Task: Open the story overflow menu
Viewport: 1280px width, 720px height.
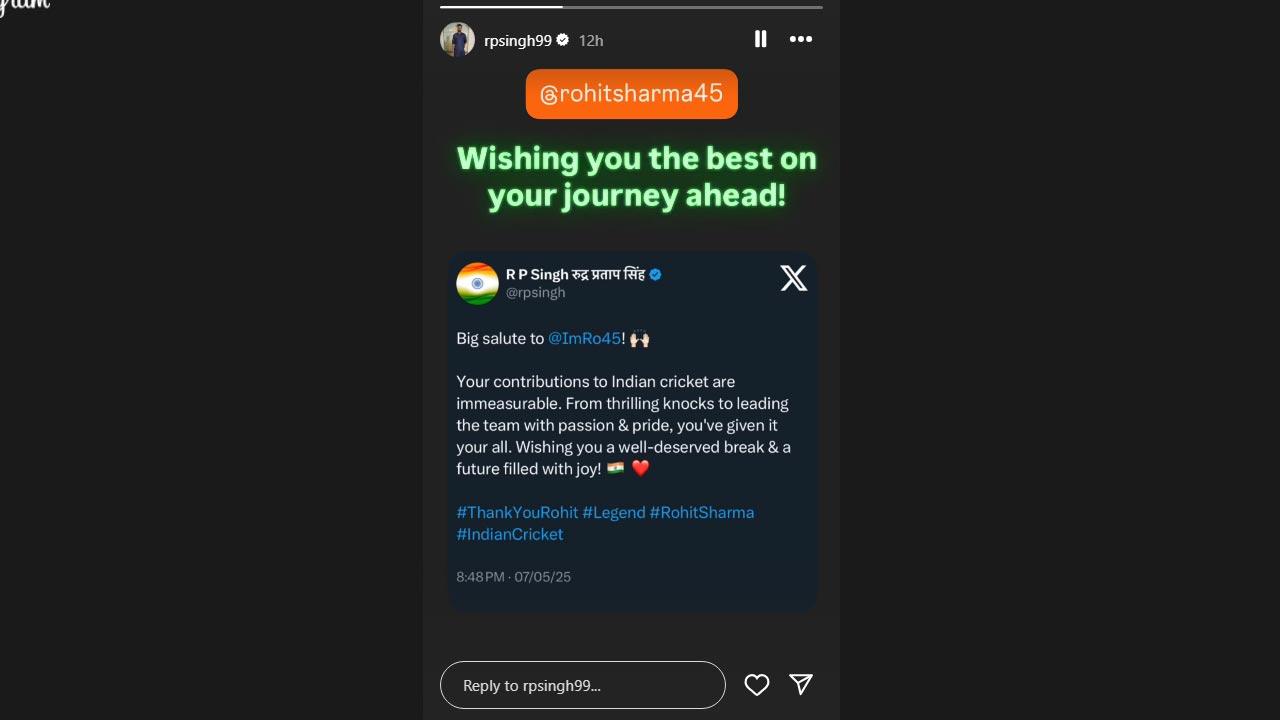Action: (x=801, y=39)
